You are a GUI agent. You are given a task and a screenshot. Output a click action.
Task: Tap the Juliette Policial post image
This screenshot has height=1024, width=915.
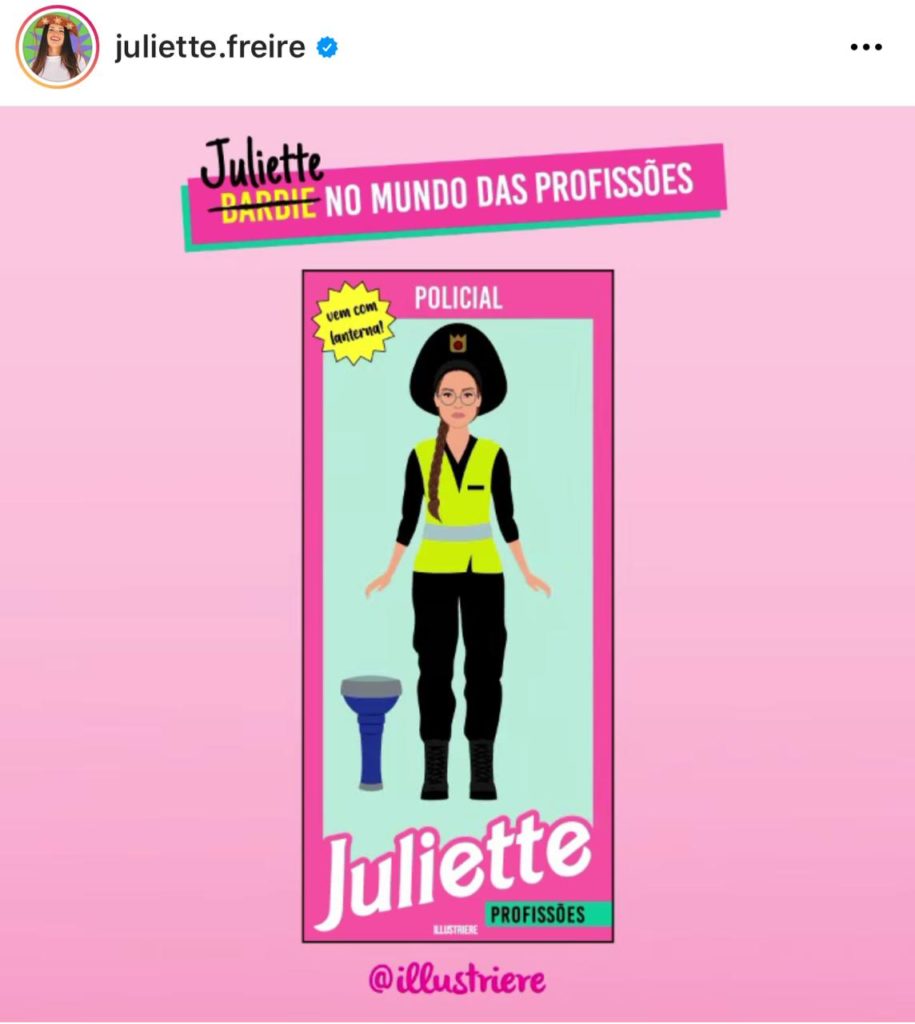click(x=457, y=560)
